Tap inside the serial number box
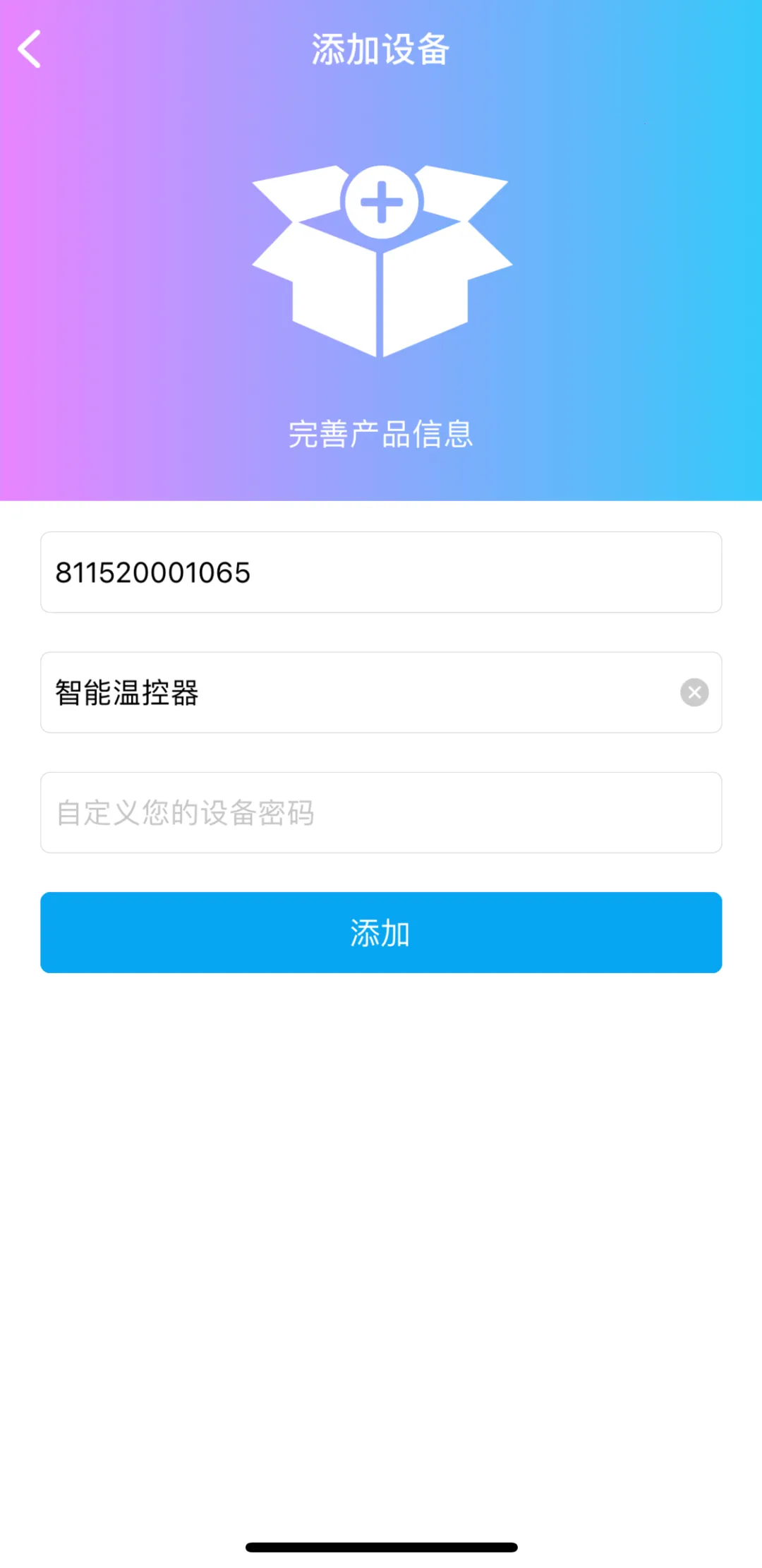Image resolution: width=762 pixels, height=1568 pixels. (x=381, y=572)
